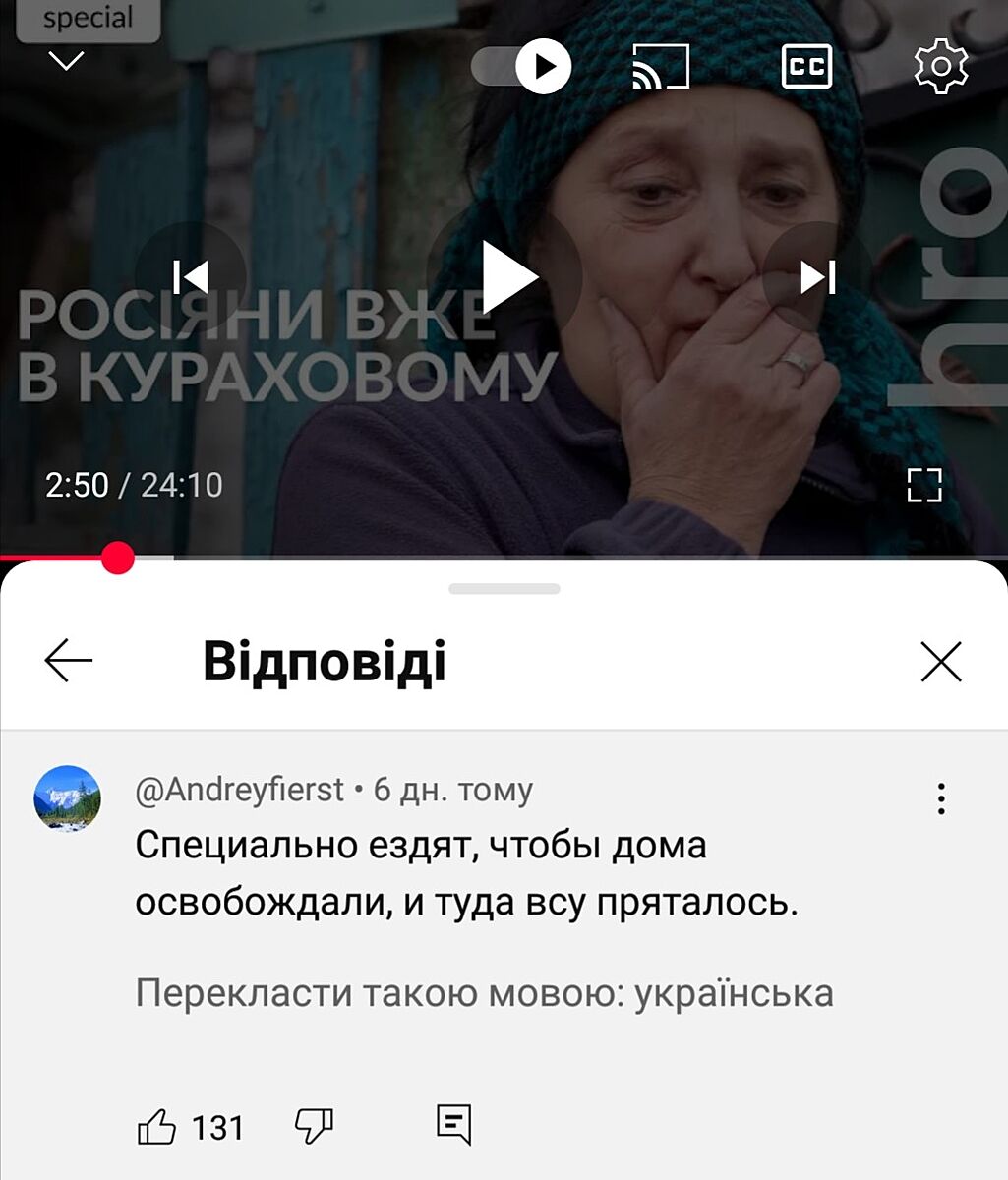The height and width of the screenshot is (1180, 1008).
Task: Minimize the video player with the chevron
Action: 67,62
